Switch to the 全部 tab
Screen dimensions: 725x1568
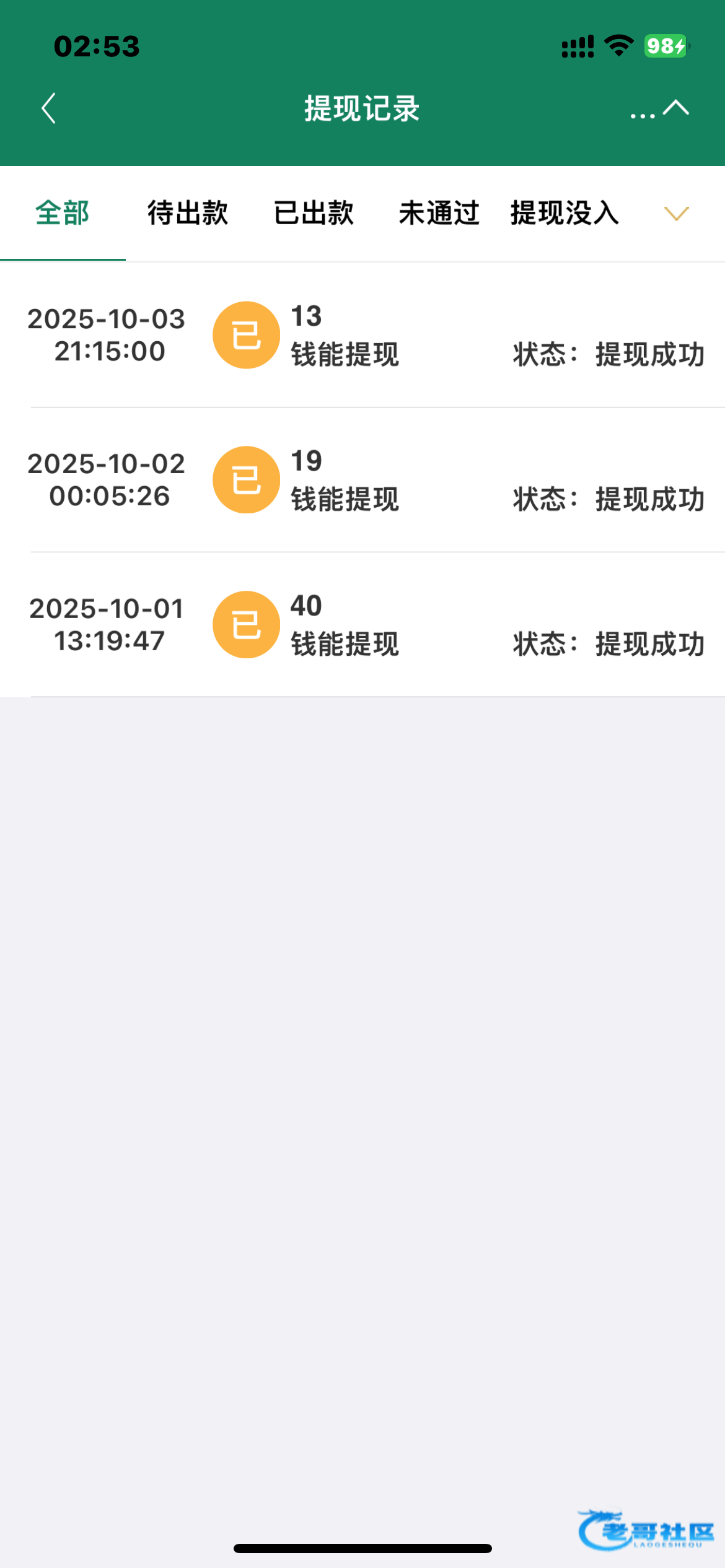tap(63, 213)
